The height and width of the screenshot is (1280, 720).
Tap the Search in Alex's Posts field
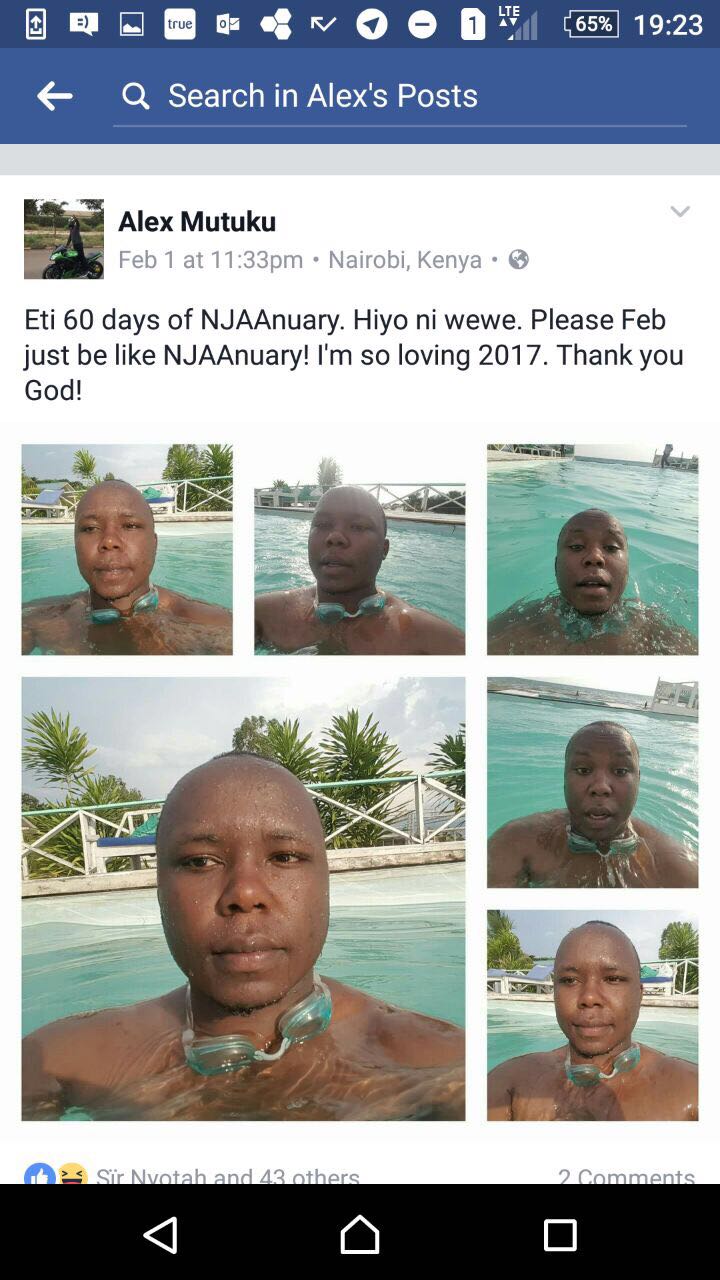tap(400, 96)
